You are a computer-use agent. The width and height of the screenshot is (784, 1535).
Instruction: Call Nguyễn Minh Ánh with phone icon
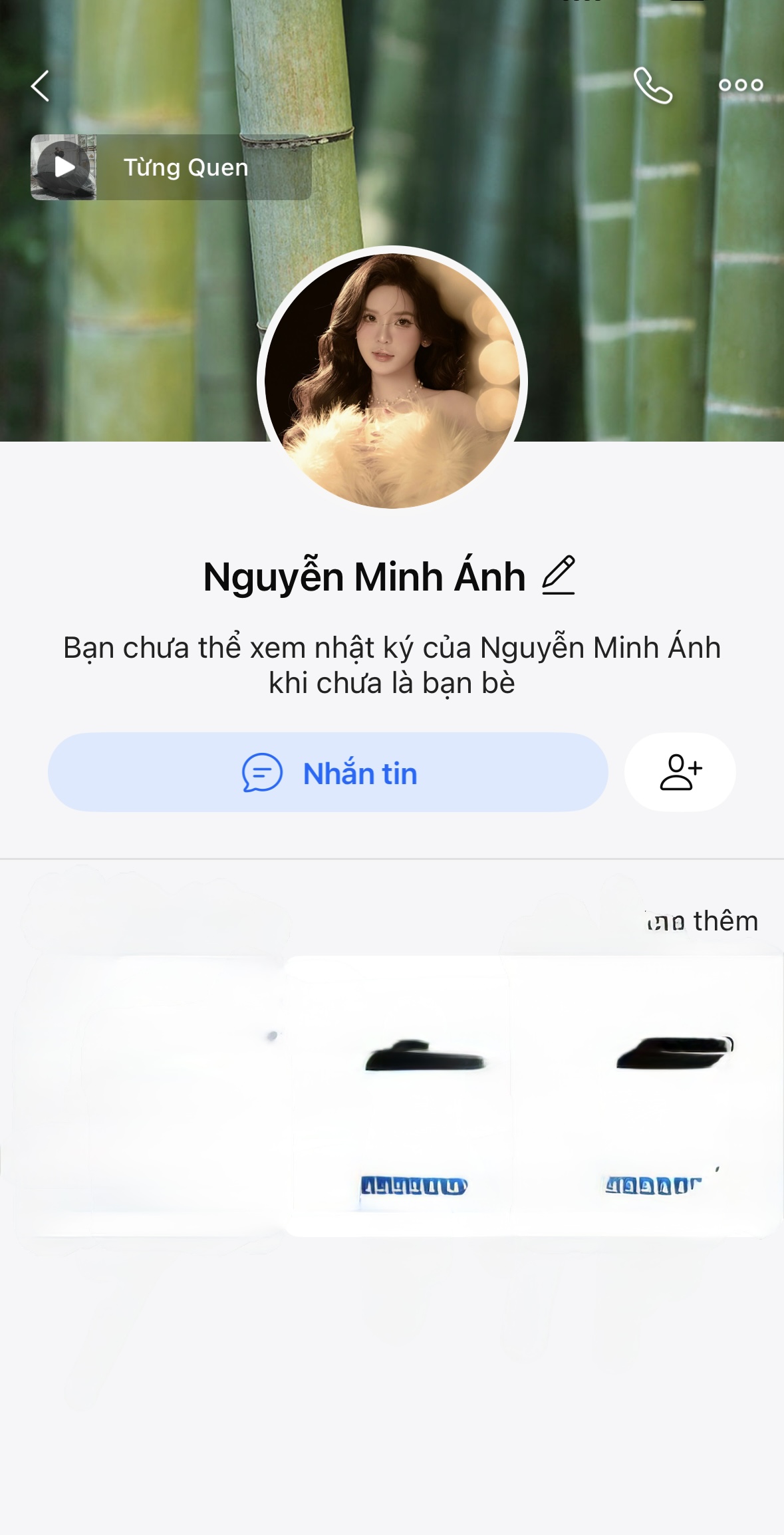(x=652, y=86)
